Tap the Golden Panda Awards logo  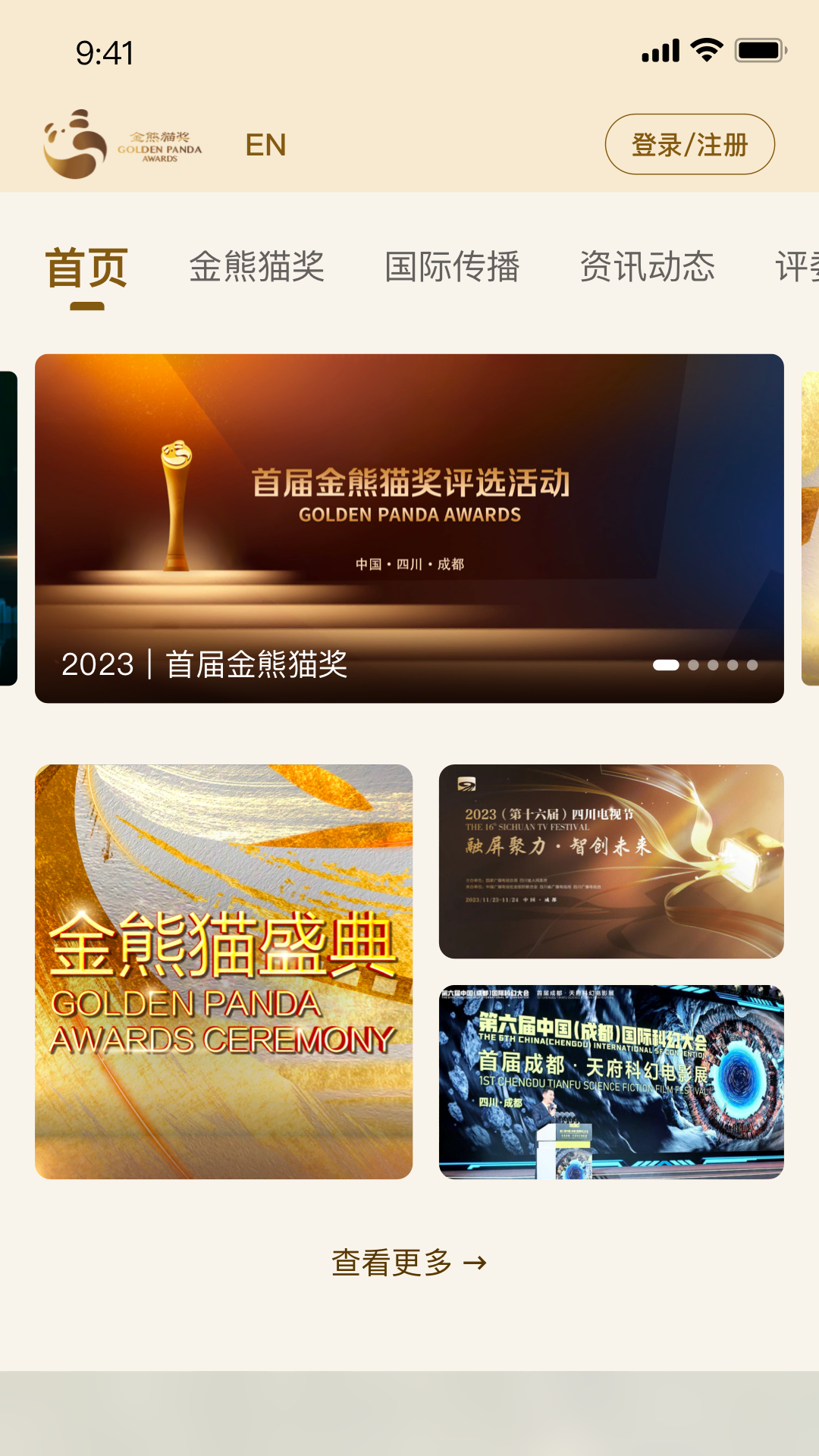pyautogui.click(x=123, y=144)
